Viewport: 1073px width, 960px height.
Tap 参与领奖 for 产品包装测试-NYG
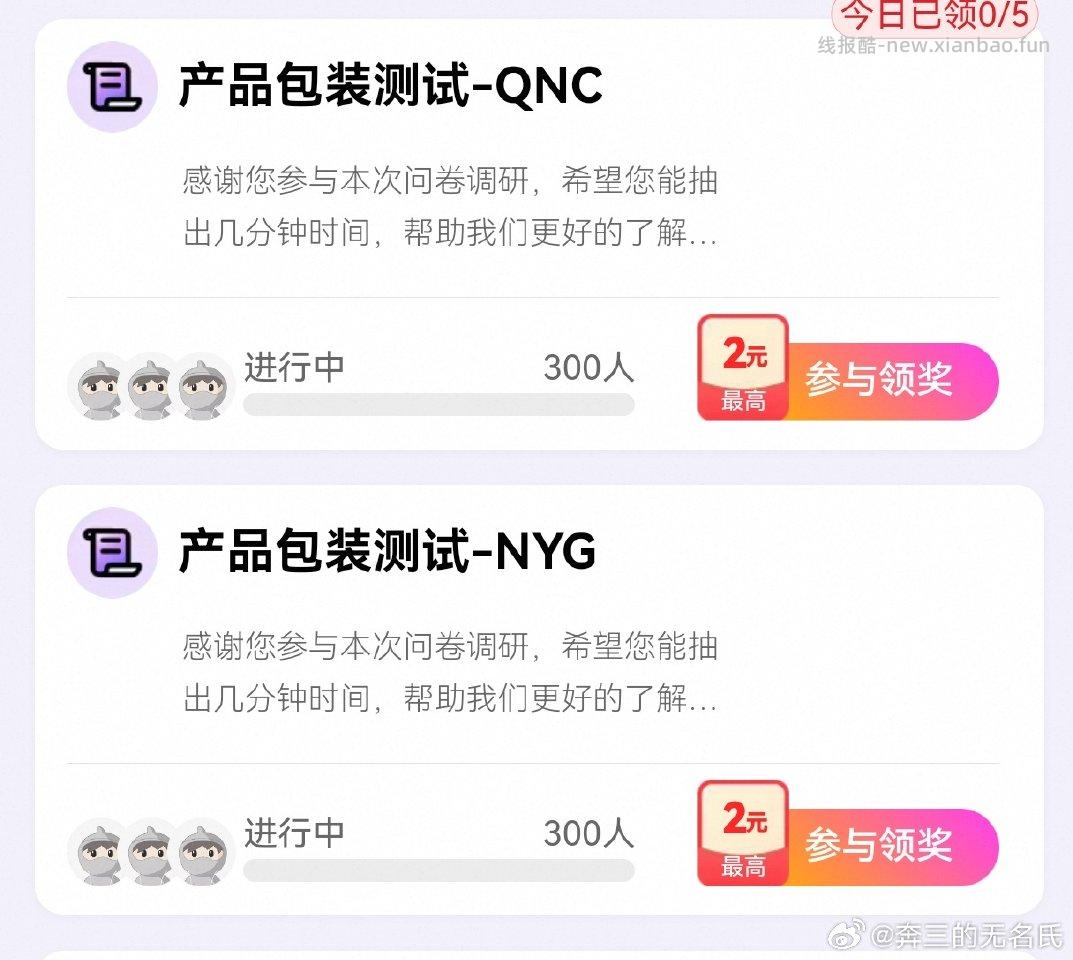(878, 845)
